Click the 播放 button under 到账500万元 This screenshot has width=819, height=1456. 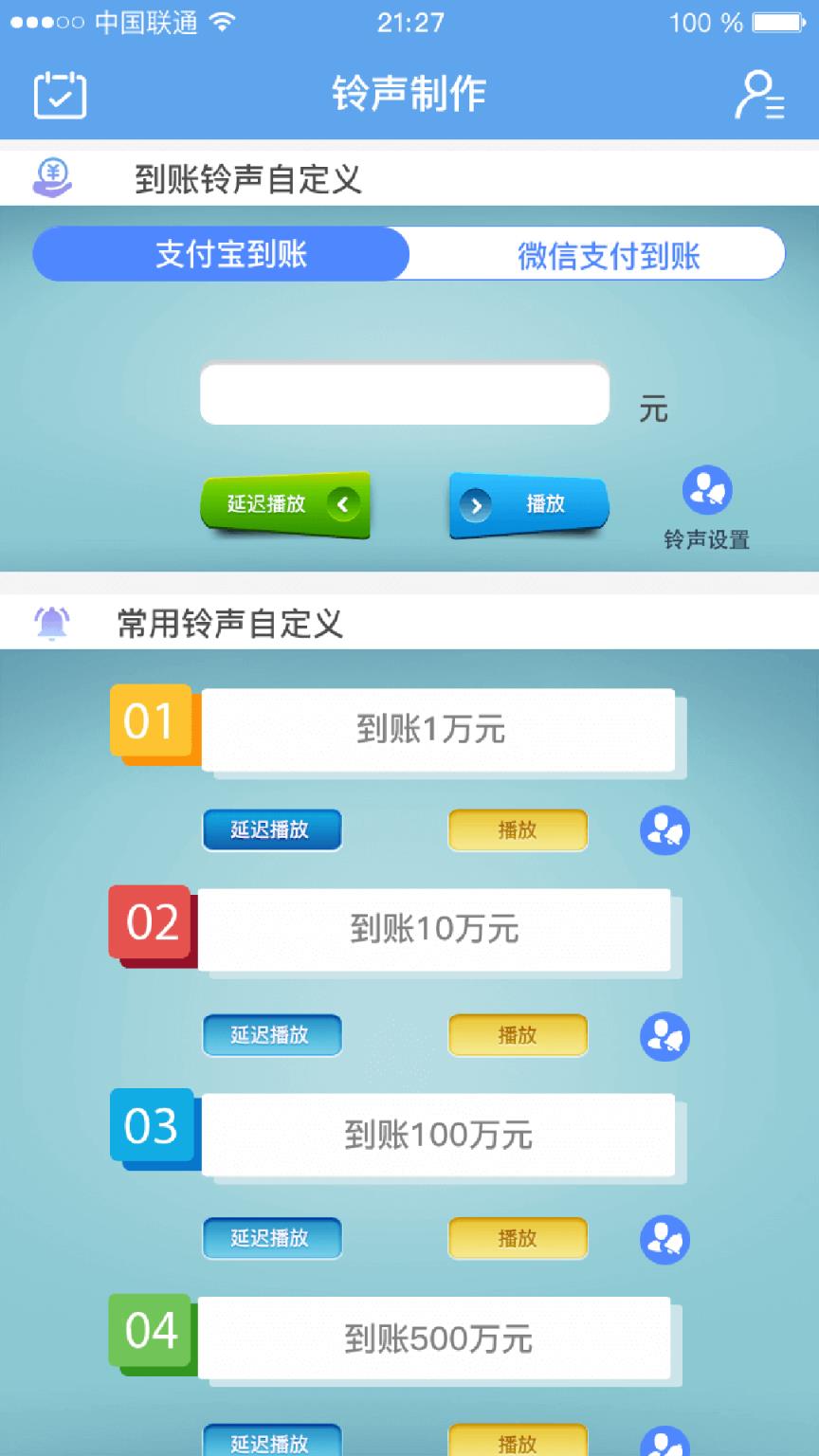tap(518, 1442)
